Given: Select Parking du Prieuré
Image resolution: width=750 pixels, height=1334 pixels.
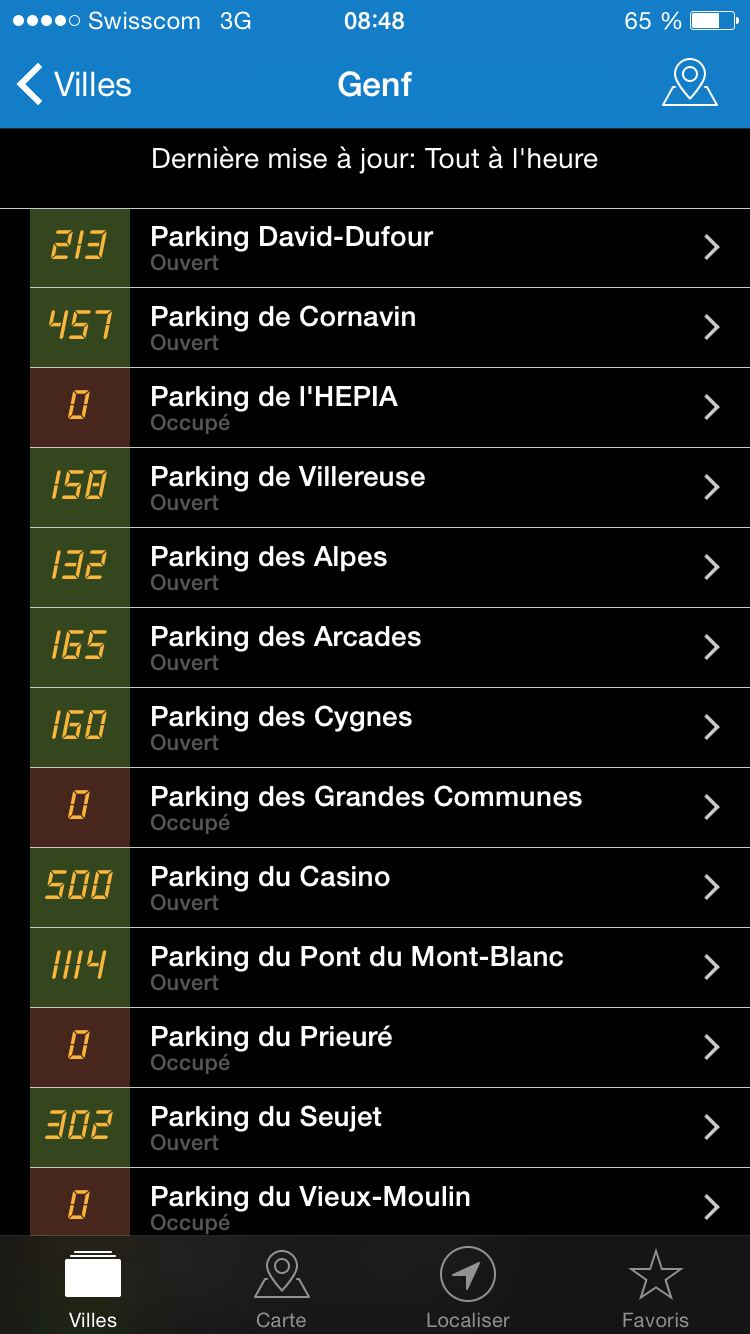Looking at the screenshot, I should tap(390, 1048).
